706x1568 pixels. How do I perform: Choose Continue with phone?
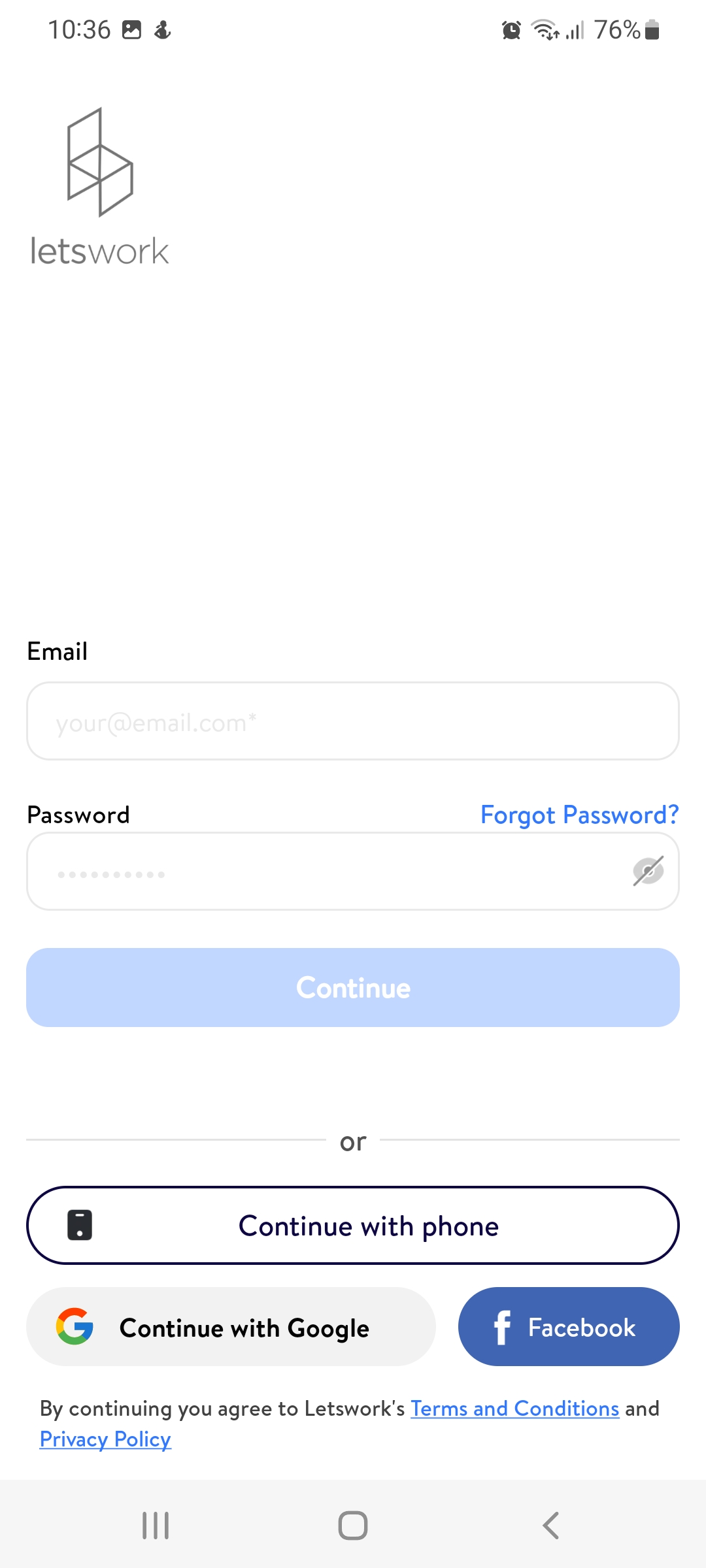[353, 1226]
